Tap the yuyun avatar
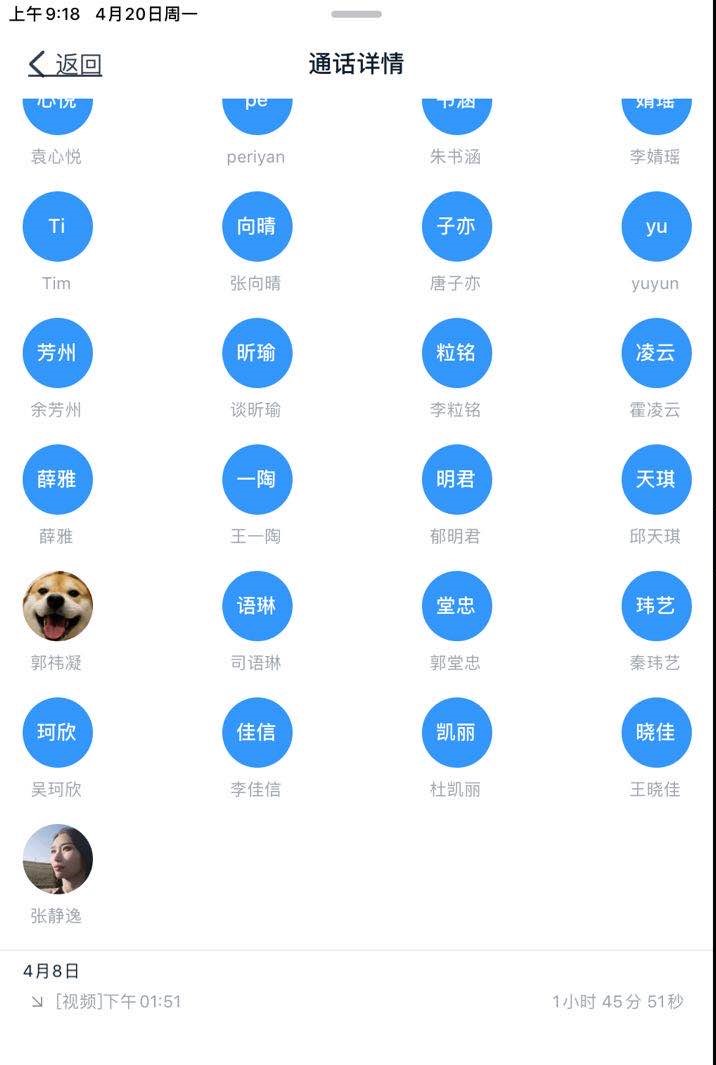Viewport: 716px width, 1065px height. (656, 227)
